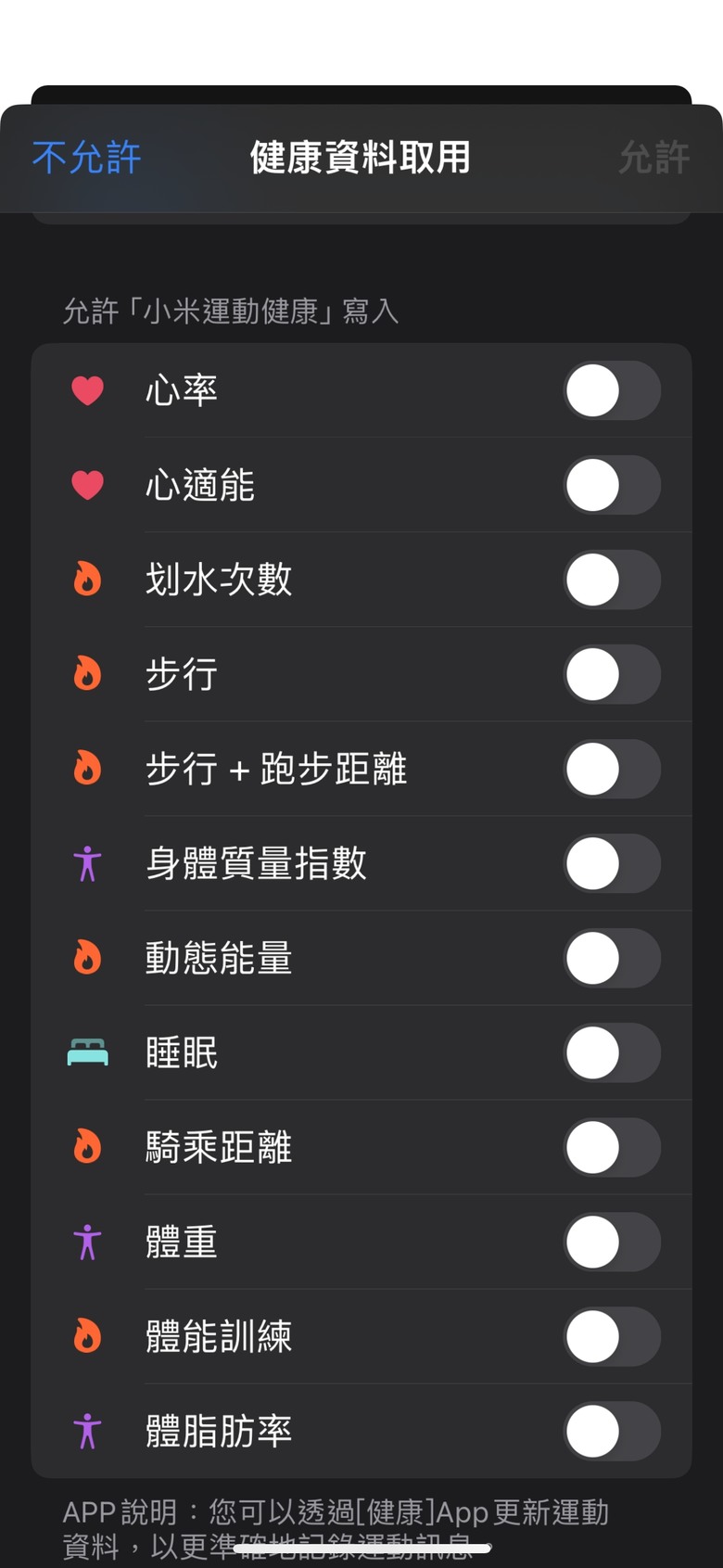Tap 不允許 to deny health access

point(86,158)
